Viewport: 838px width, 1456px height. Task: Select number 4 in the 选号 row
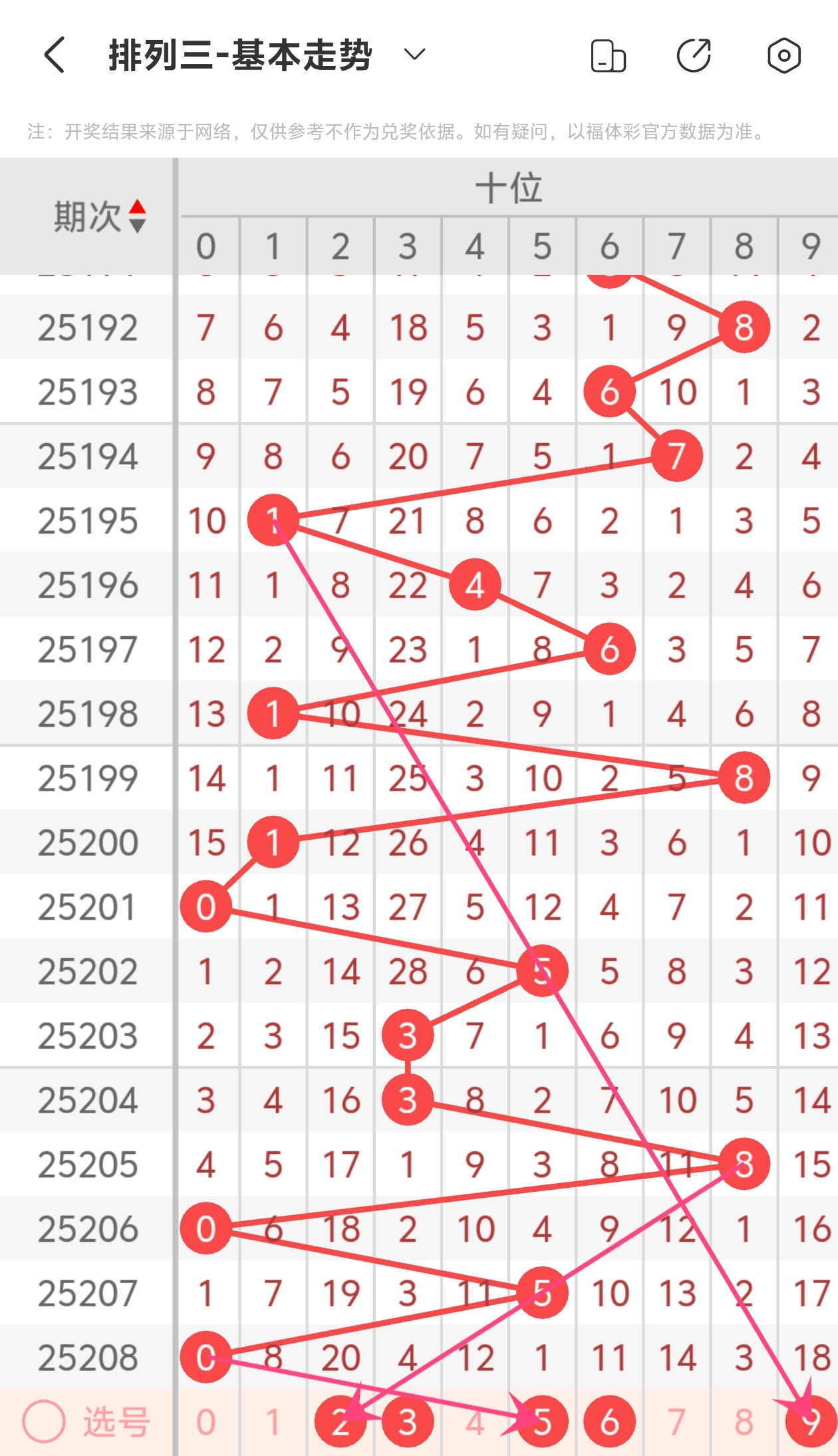click(x=475, y=1422)
